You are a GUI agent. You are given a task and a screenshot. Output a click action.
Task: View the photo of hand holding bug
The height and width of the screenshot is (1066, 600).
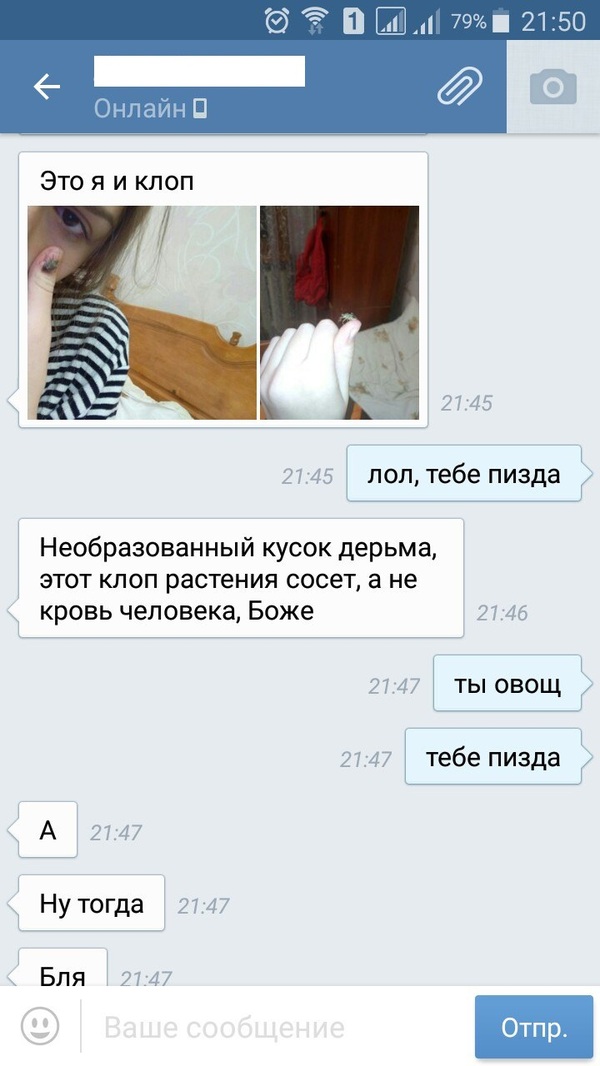(x=340, y=312)
